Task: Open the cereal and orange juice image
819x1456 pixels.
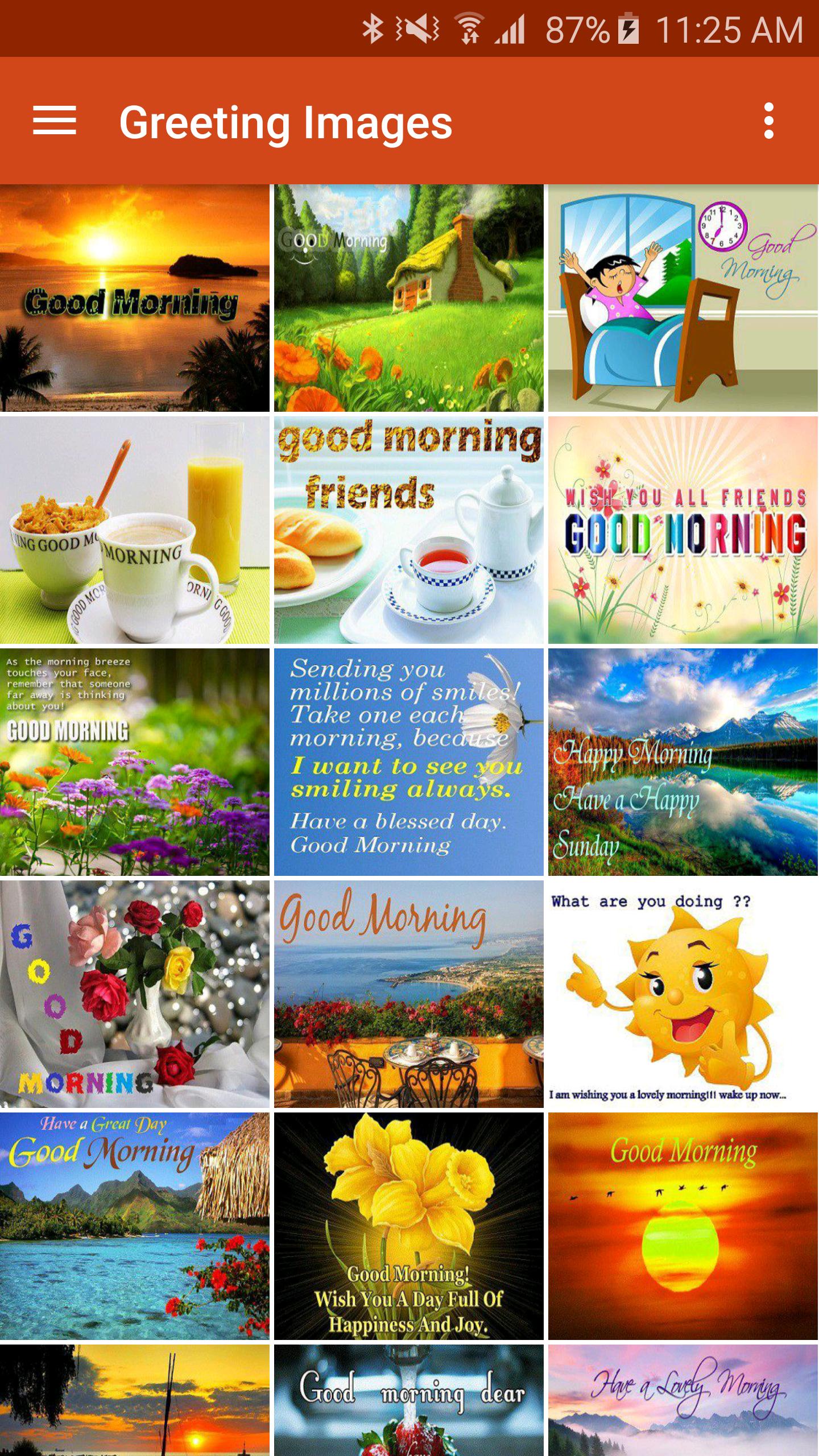Action: click(135, 530)
